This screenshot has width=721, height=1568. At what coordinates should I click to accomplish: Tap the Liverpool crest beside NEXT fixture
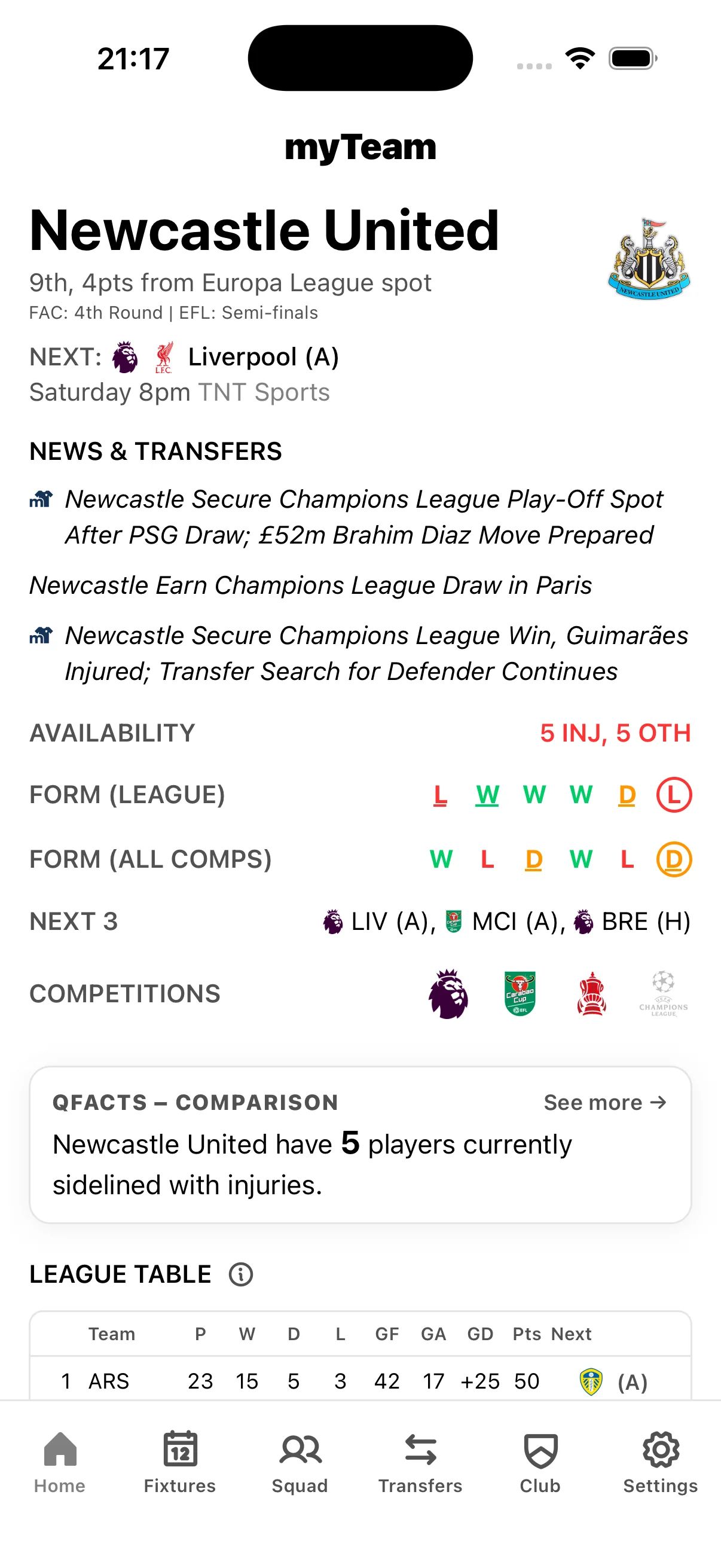[163, 356]
